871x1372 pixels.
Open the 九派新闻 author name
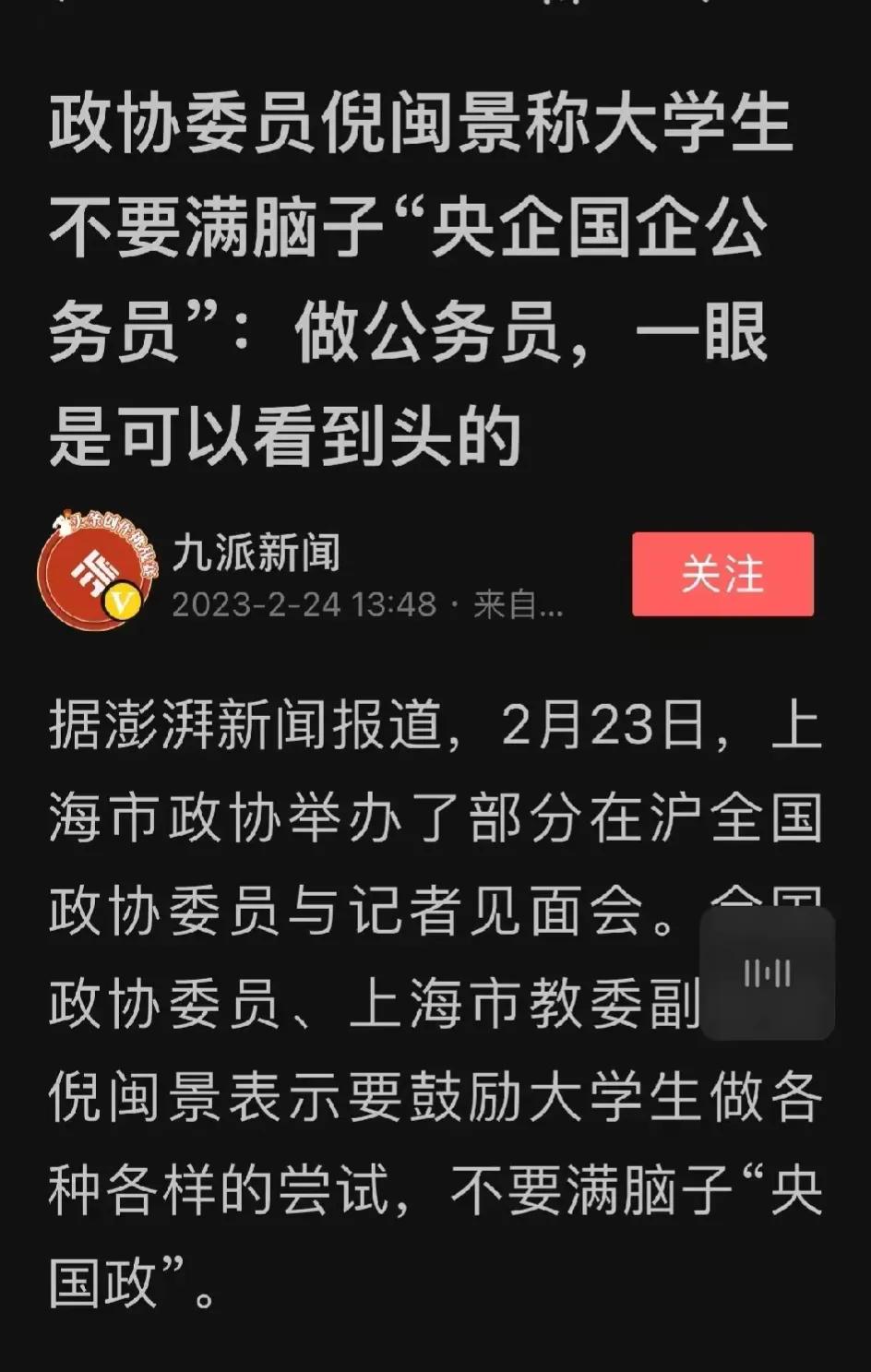[257, 553]
